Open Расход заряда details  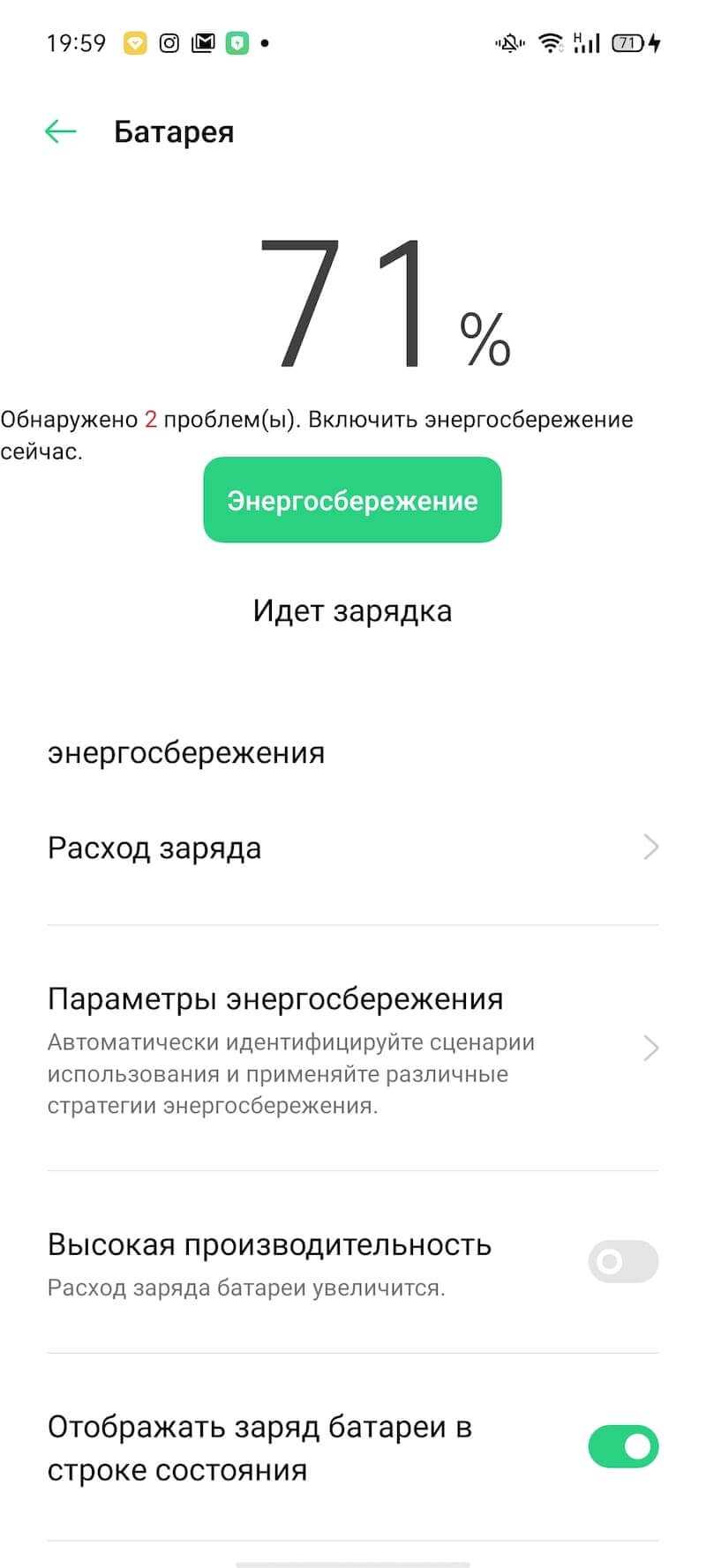[x=353, y=847]
